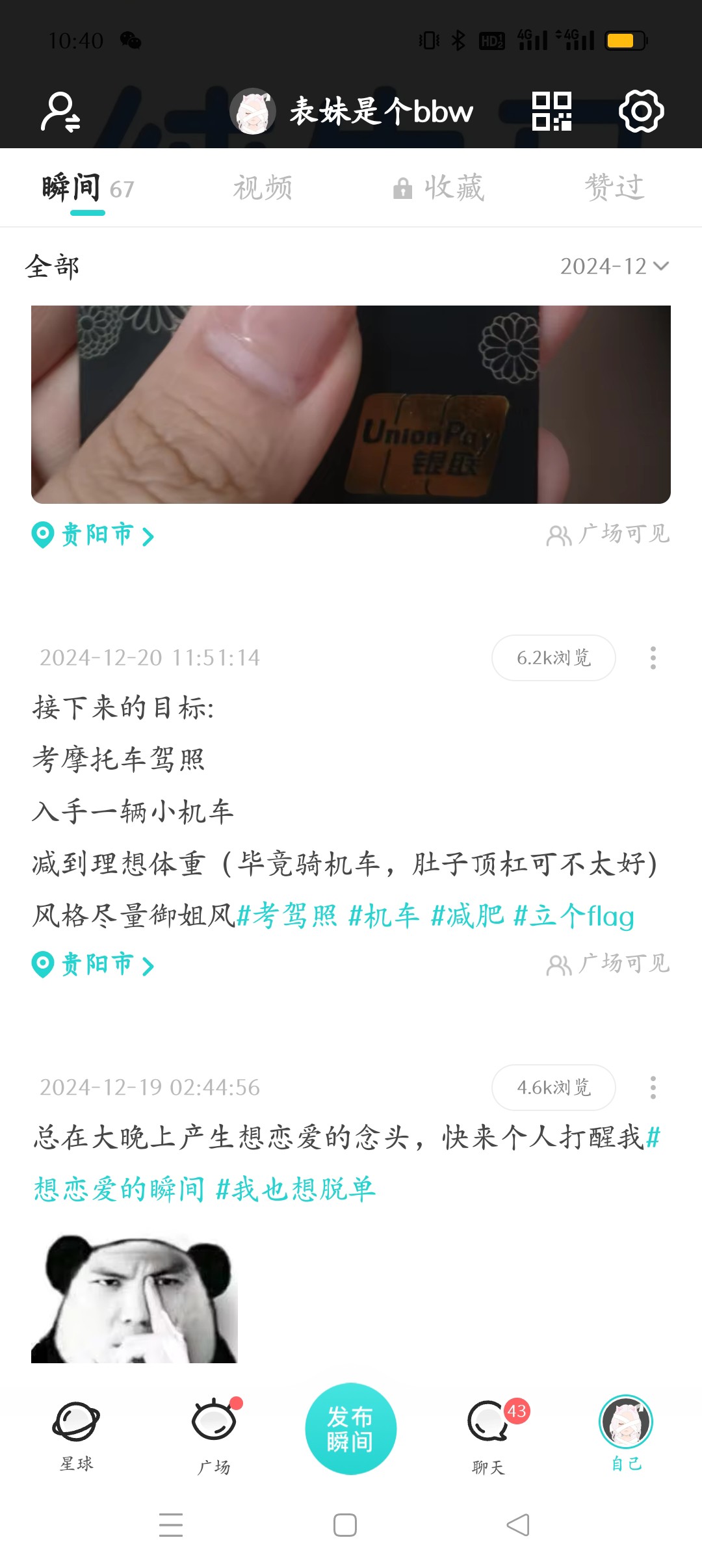Screen dimensions: 702x1568
Task: Open overflow menu on the 12-20 post
Action: point(653,658)
